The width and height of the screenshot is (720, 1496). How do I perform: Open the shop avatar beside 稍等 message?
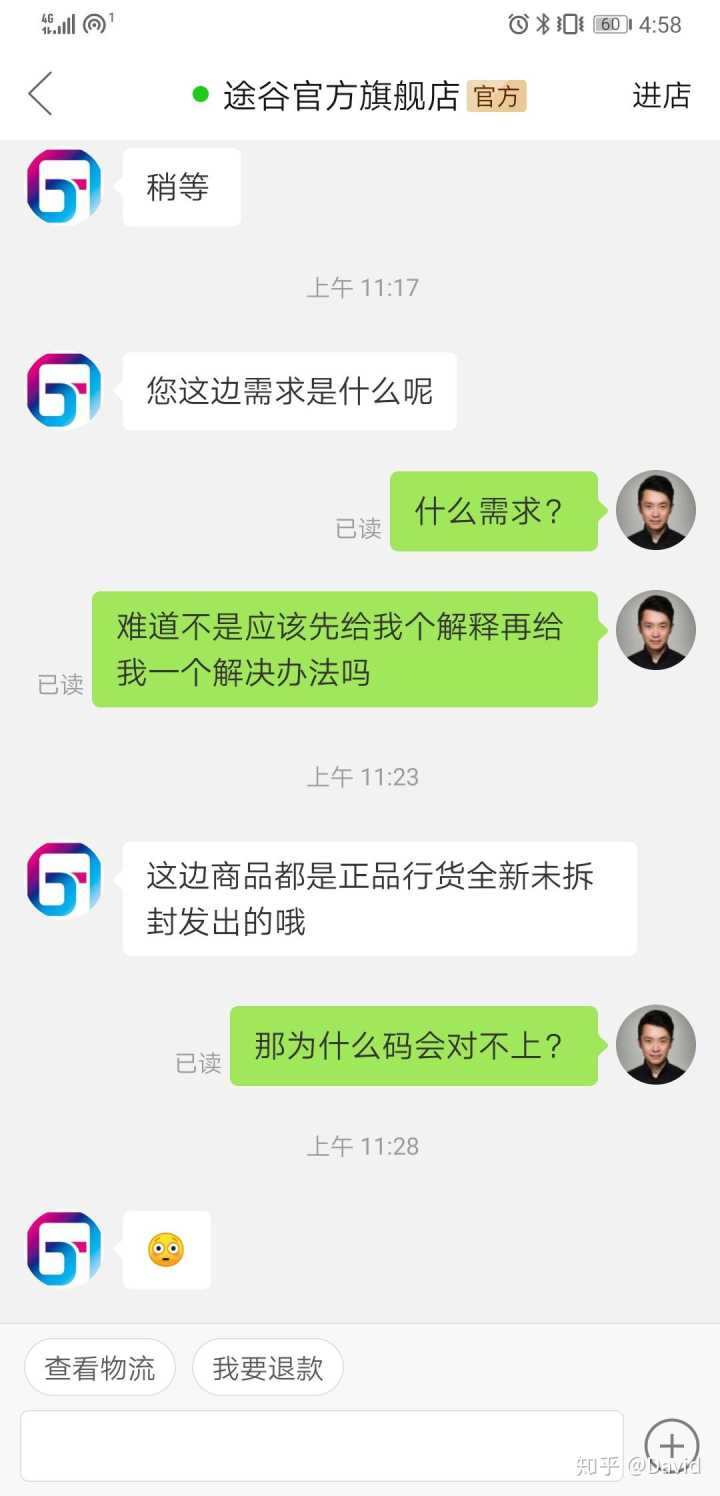click(64, 186)
